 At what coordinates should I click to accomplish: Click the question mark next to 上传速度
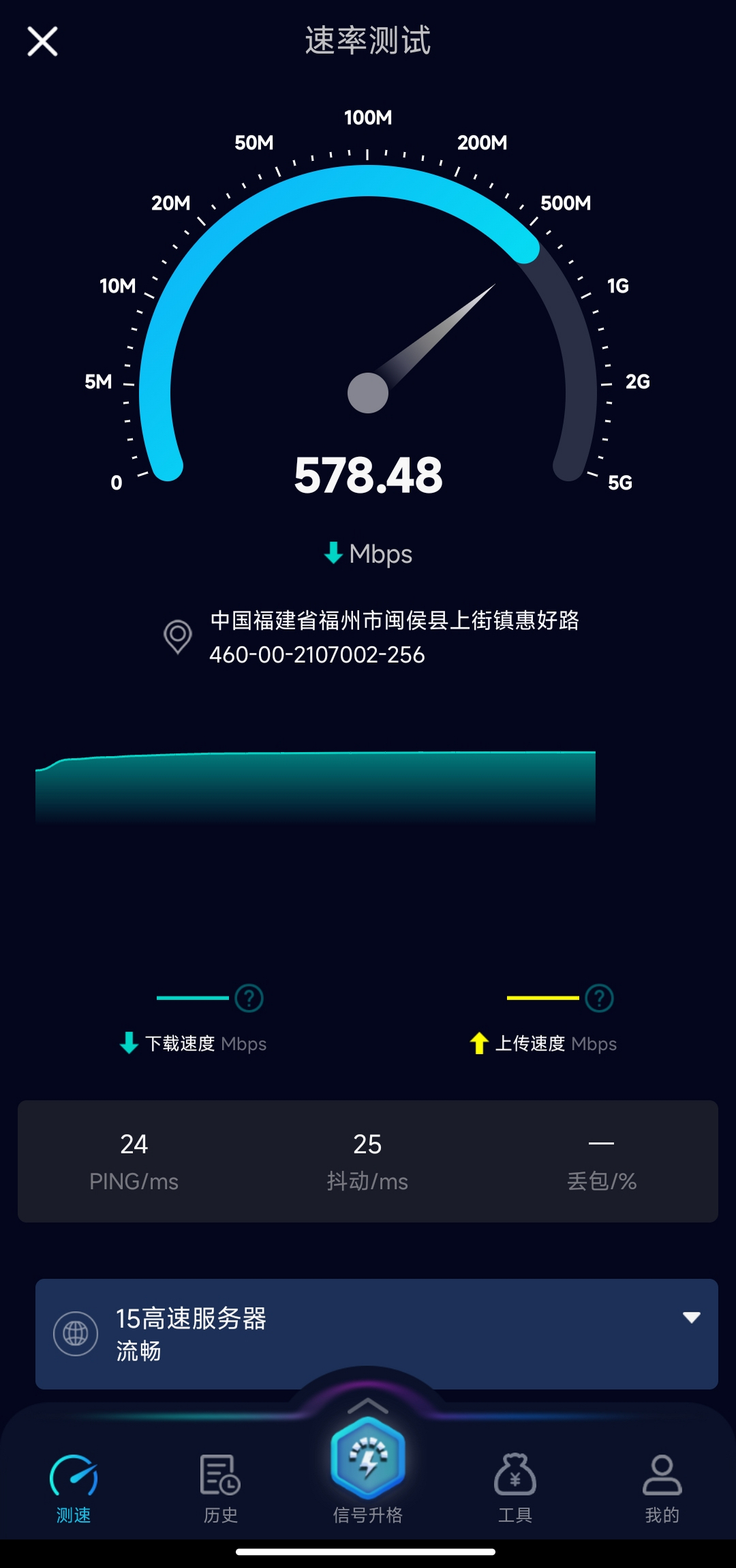pyautogui.click(x=598, y=997)
